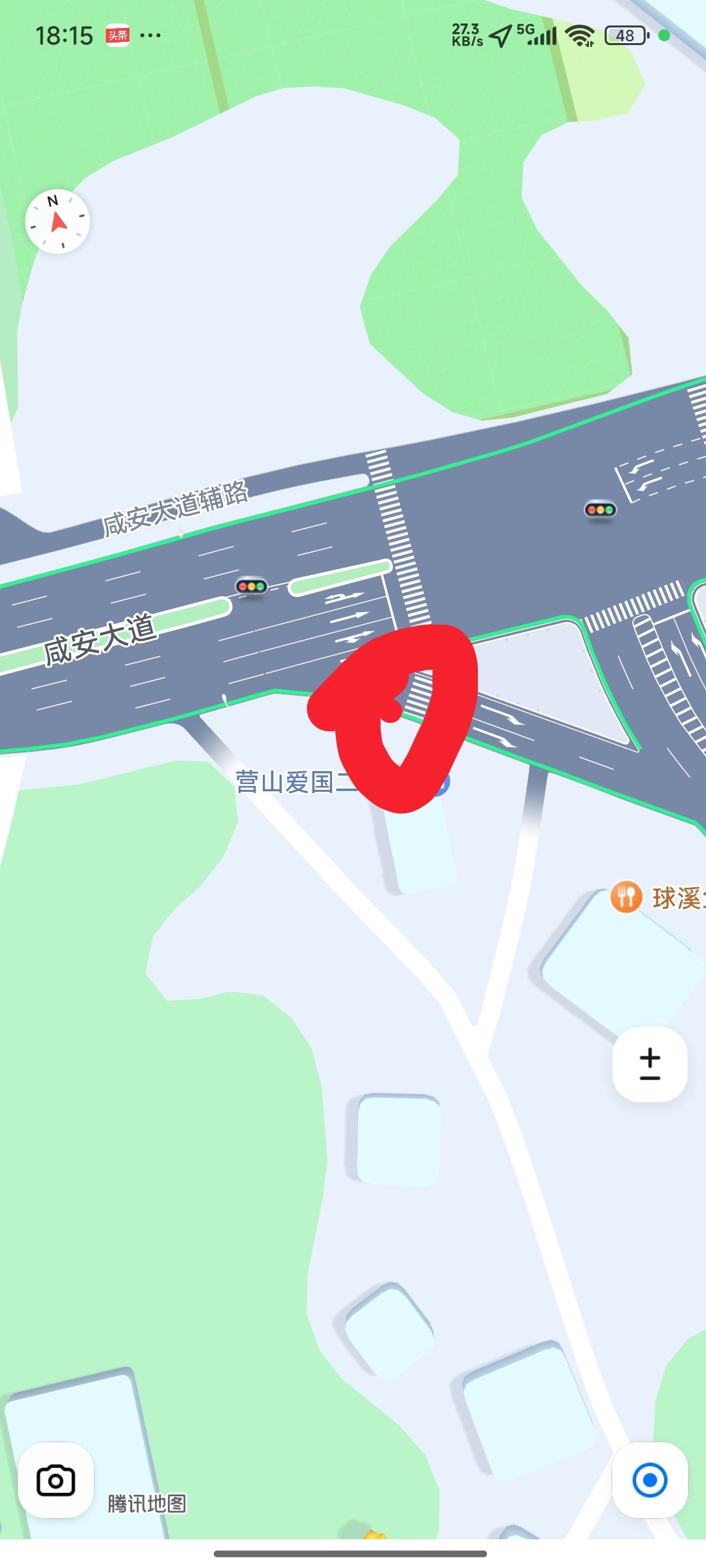This screenshot has height=1568, width=706.
Task: Select the 营山爱国二 place label
Action: click(x=294, y=782)
